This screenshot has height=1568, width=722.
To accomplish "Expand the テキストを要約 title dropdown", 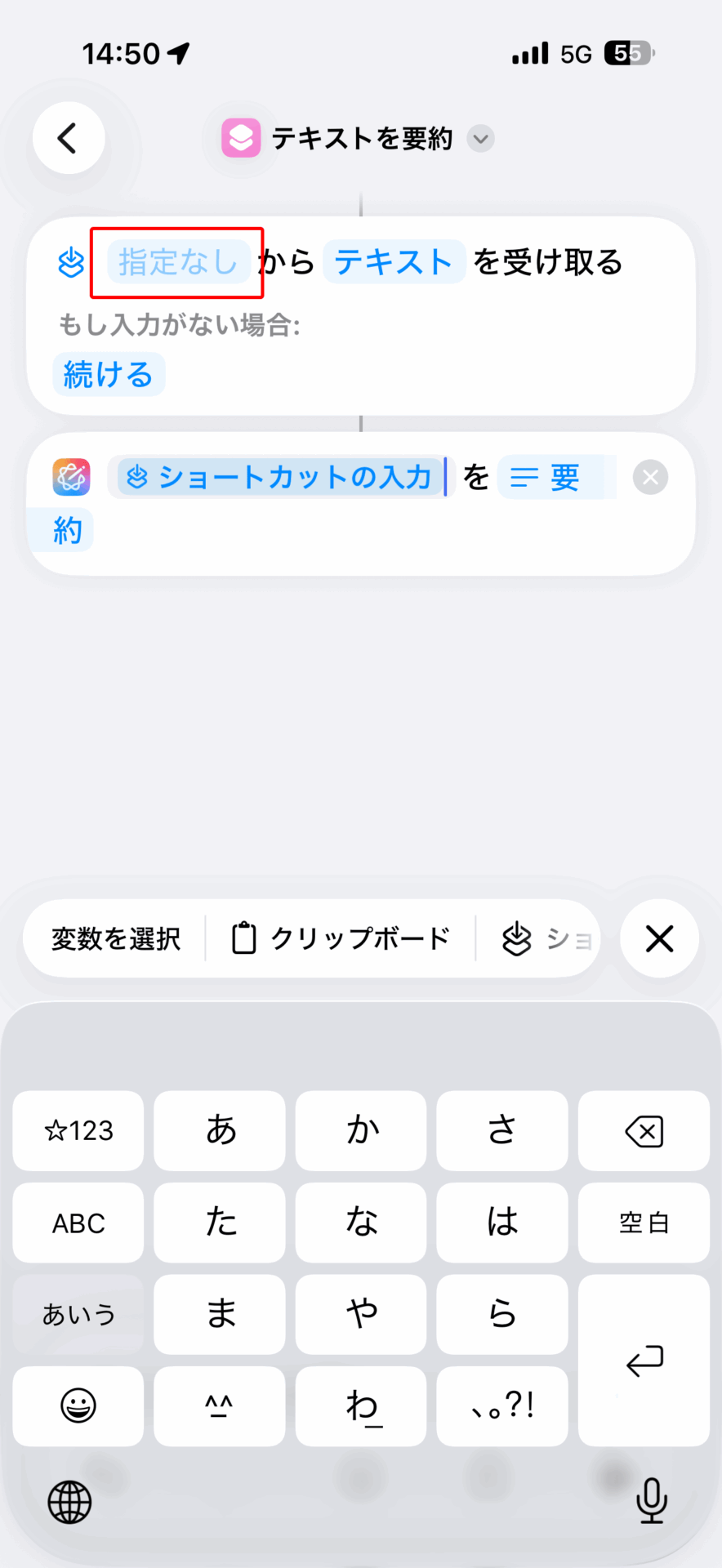I will coord(481,139).
